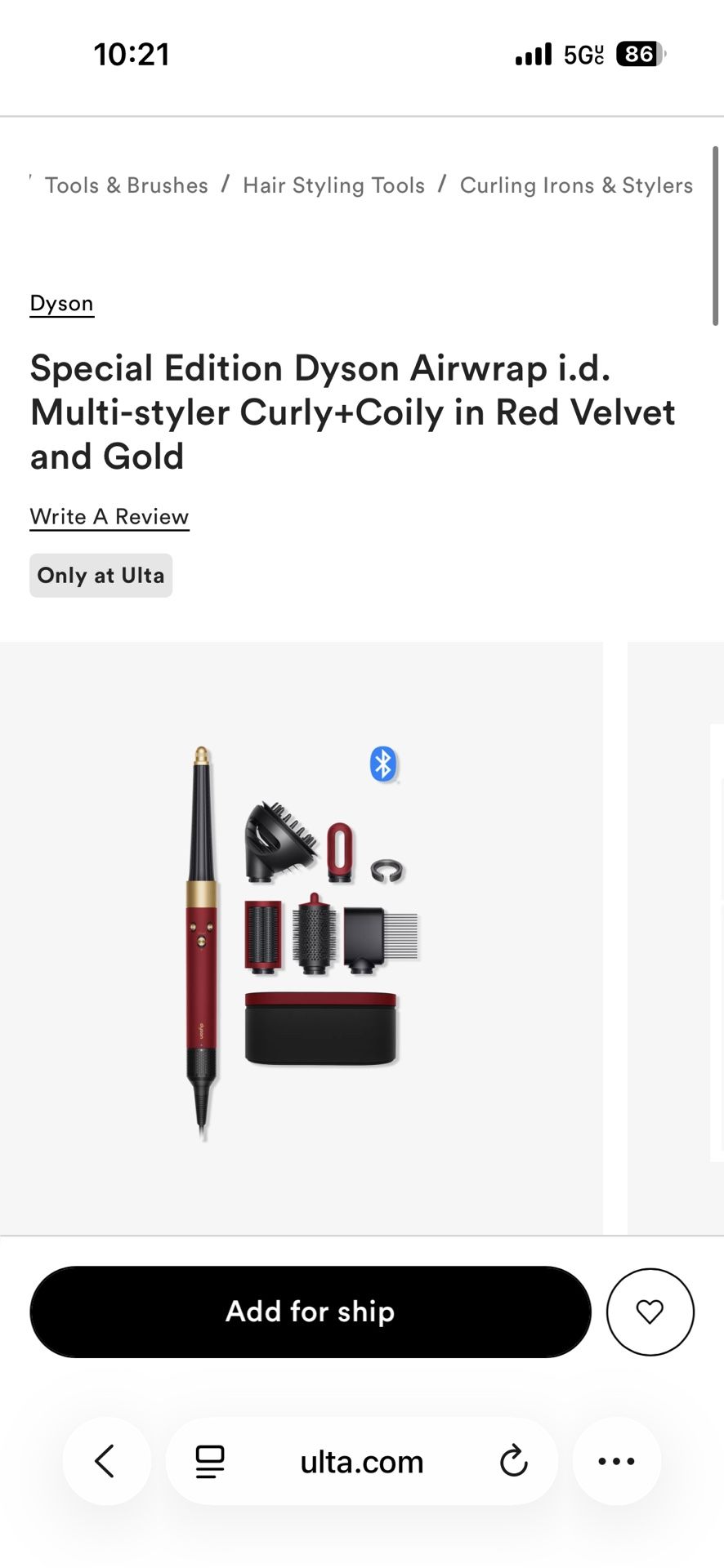Open the browser page menu icon
The image size is (724, 1568).
[210, 1461]
